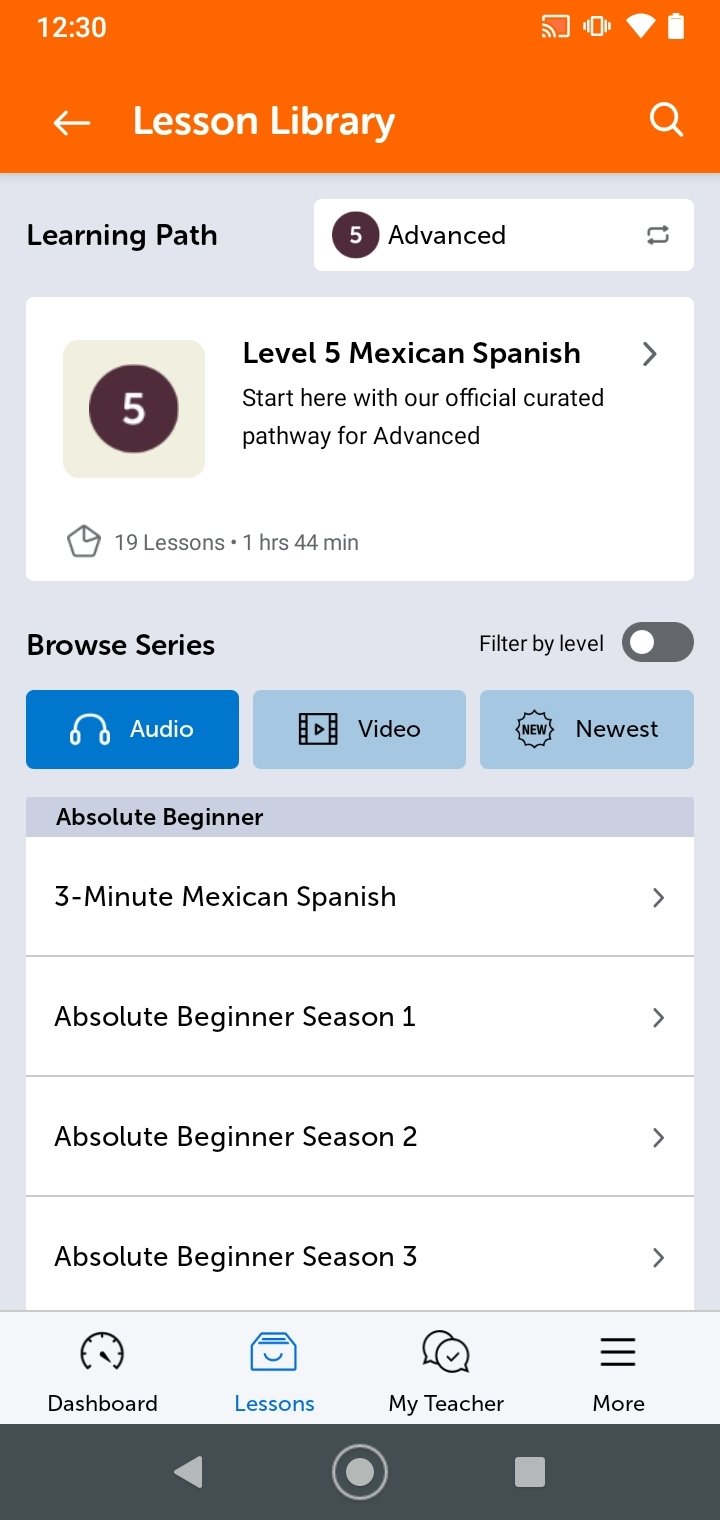Go to the Dashboard tab
The width and height of the screenshot is (720, 1520).
point(103,1370)
